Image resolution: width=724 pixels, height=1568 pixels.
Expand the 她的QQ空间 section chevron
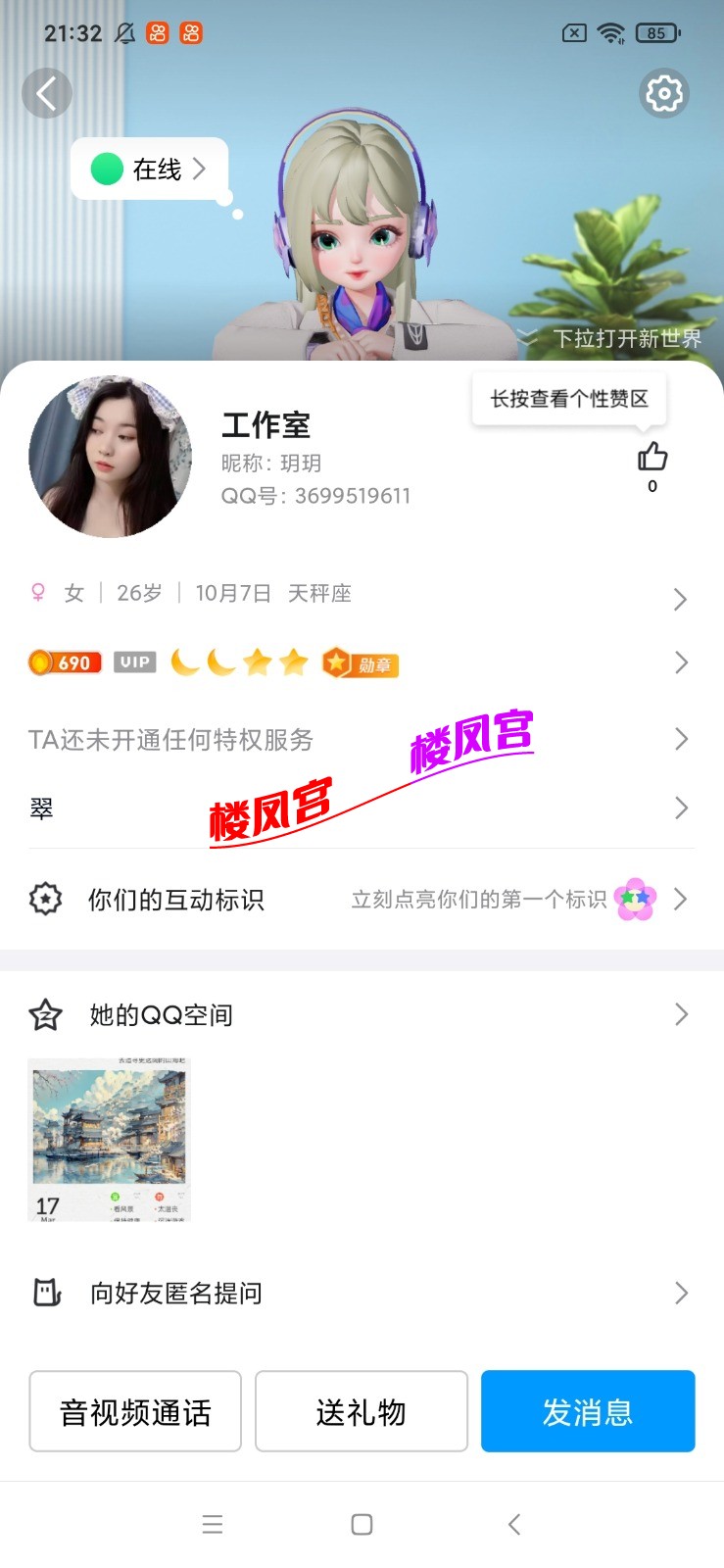(681, 1014)
